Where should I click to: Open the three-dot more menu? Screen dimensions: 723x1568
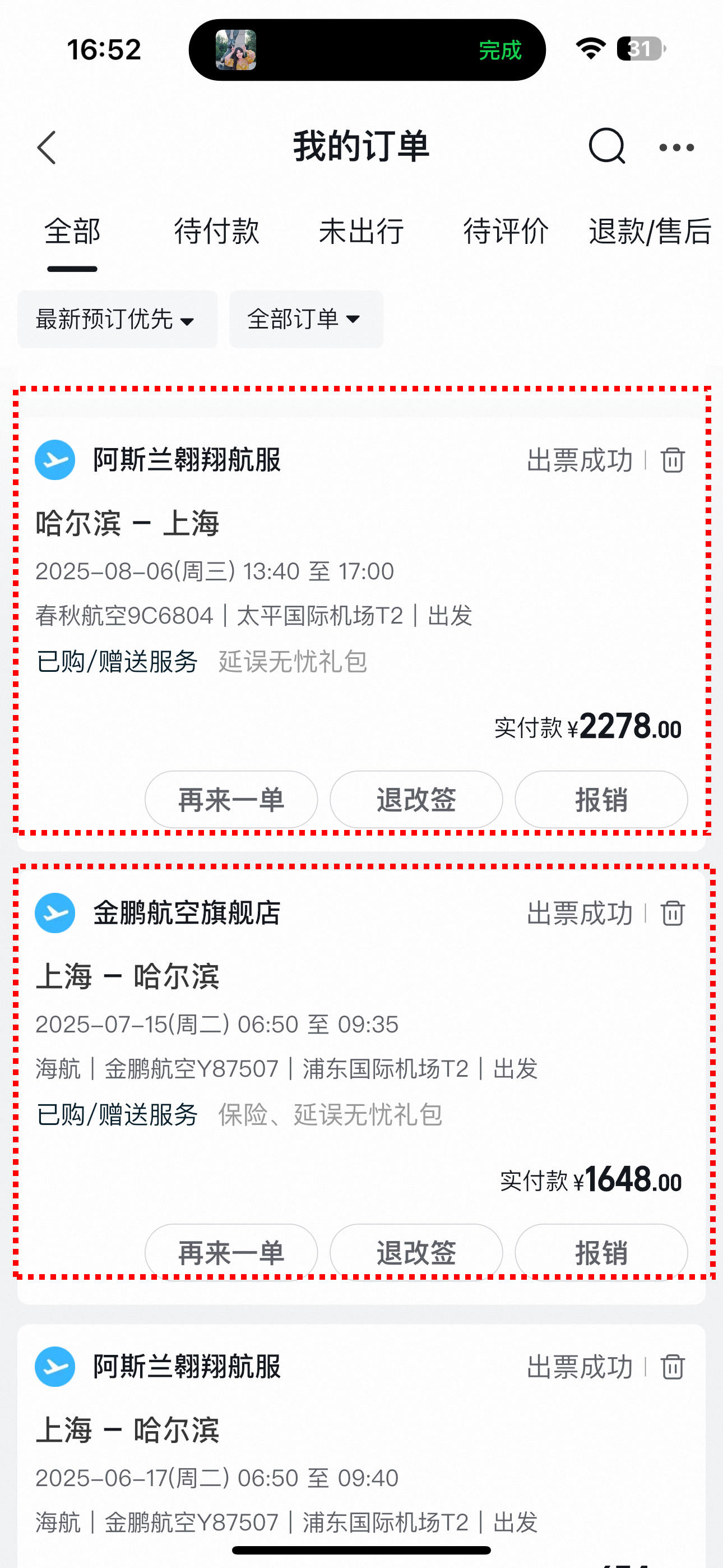(x=676, y=147)
